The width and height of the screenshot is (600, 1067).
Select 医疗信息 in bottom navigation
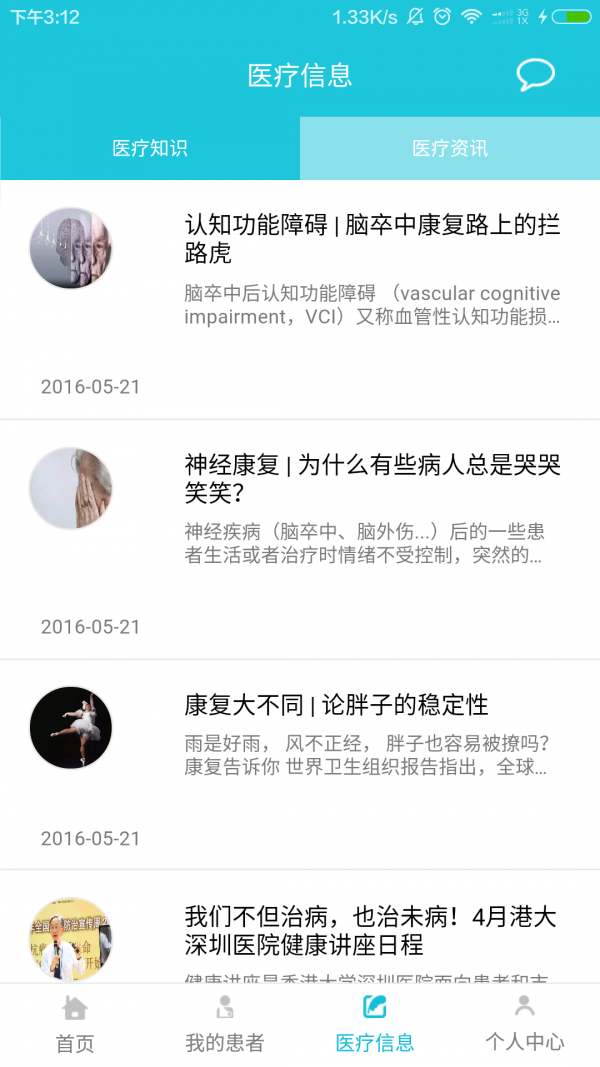375,1025
